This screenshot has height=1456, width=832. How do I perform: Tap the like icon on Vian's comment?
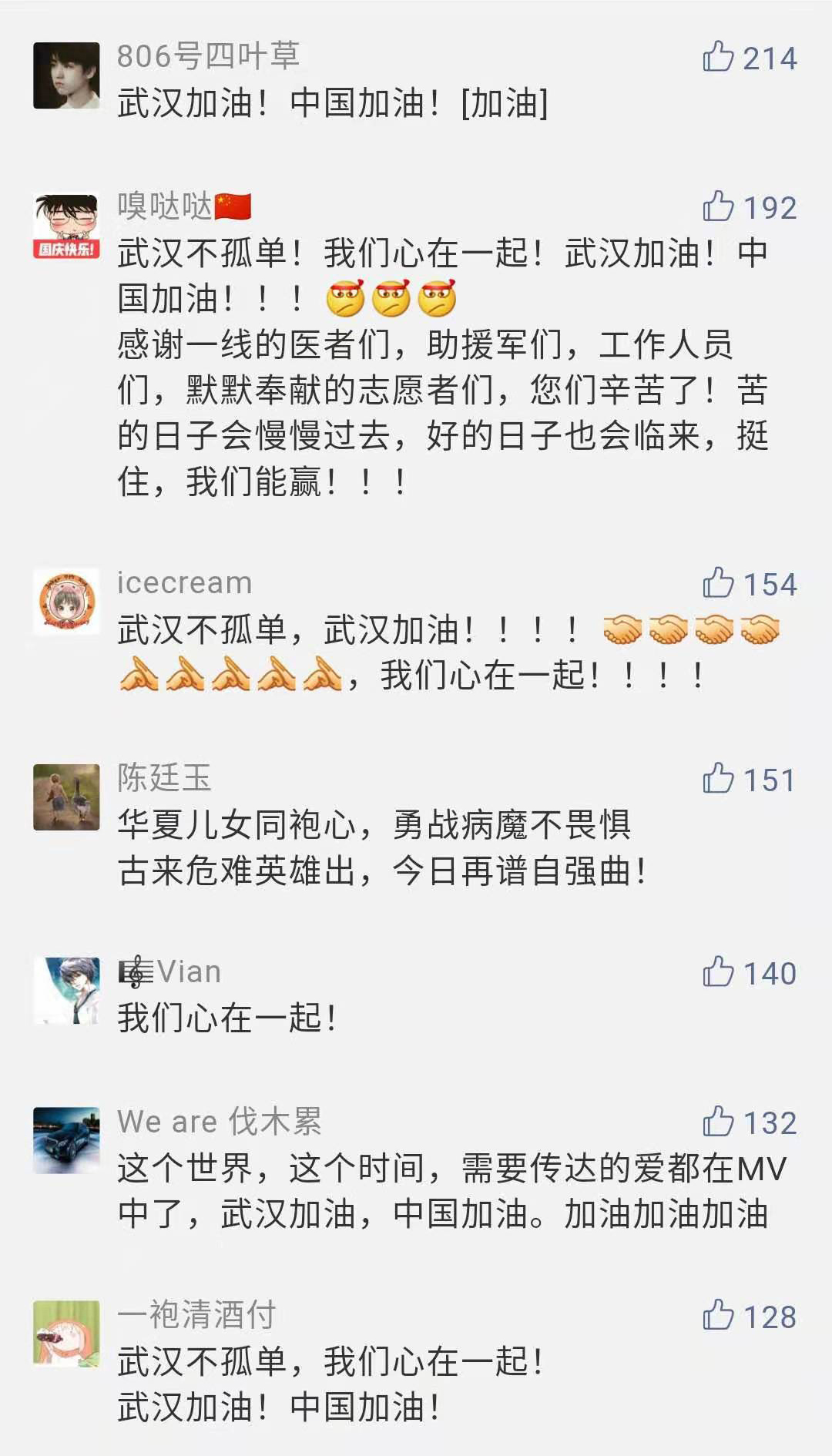[718, 972]
